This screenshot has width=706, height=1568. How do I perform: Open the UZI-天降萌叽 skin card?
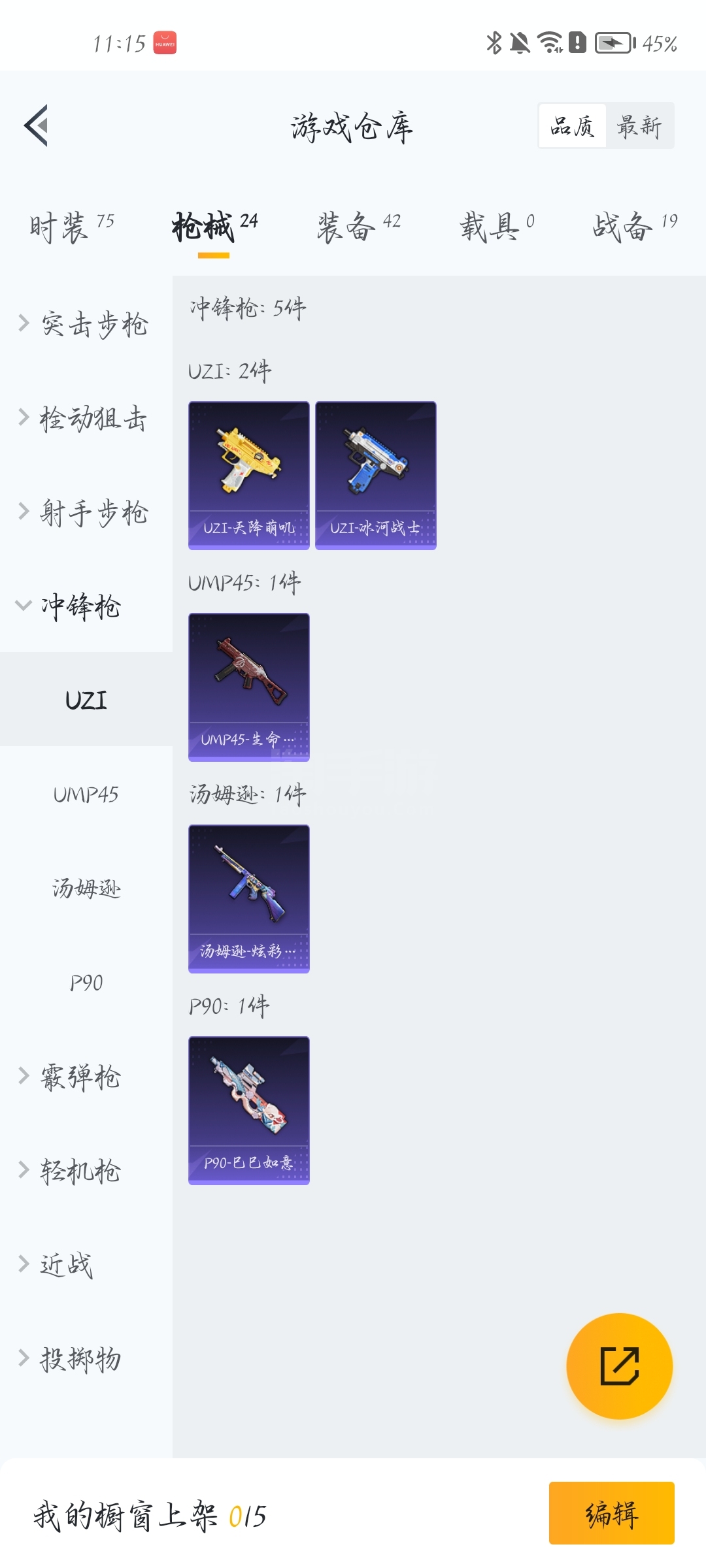pyautogui.click(x=249, y=476)
